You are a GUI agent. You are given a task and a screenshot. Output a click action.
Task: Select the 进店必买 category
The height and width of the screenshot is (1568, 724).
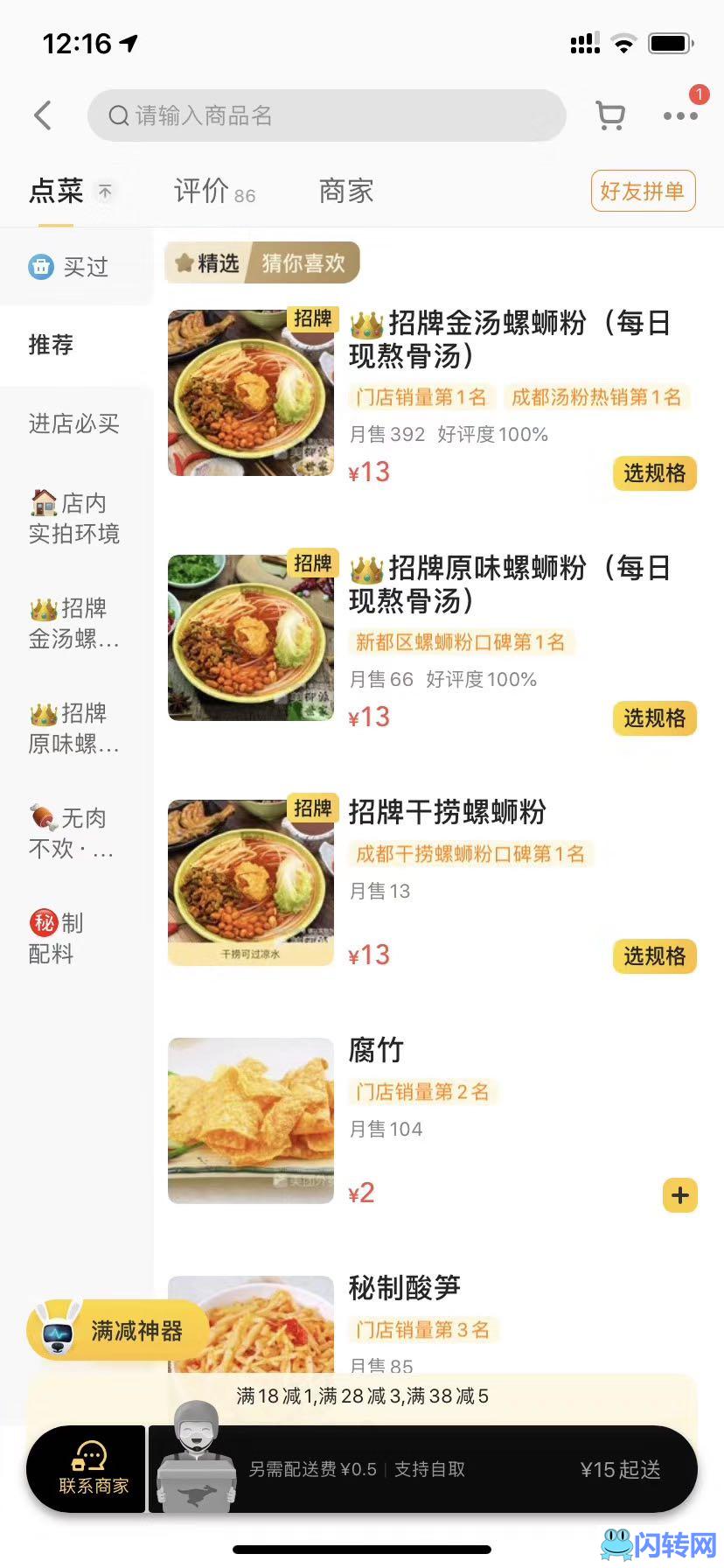pos(74,423)
